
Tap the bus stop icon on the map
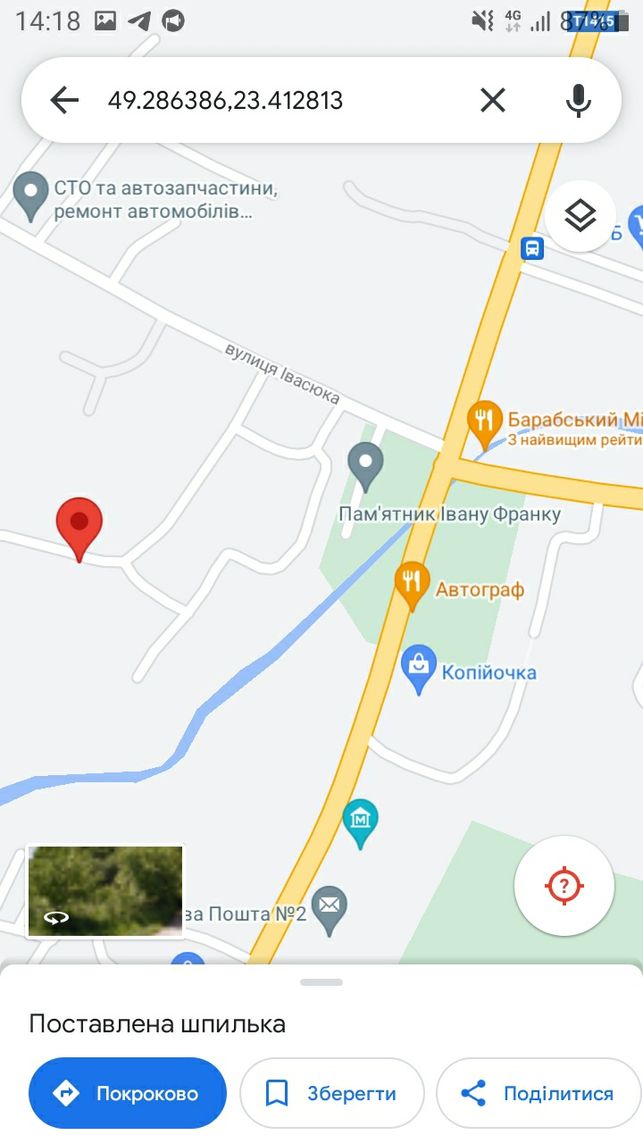point(533,248)
